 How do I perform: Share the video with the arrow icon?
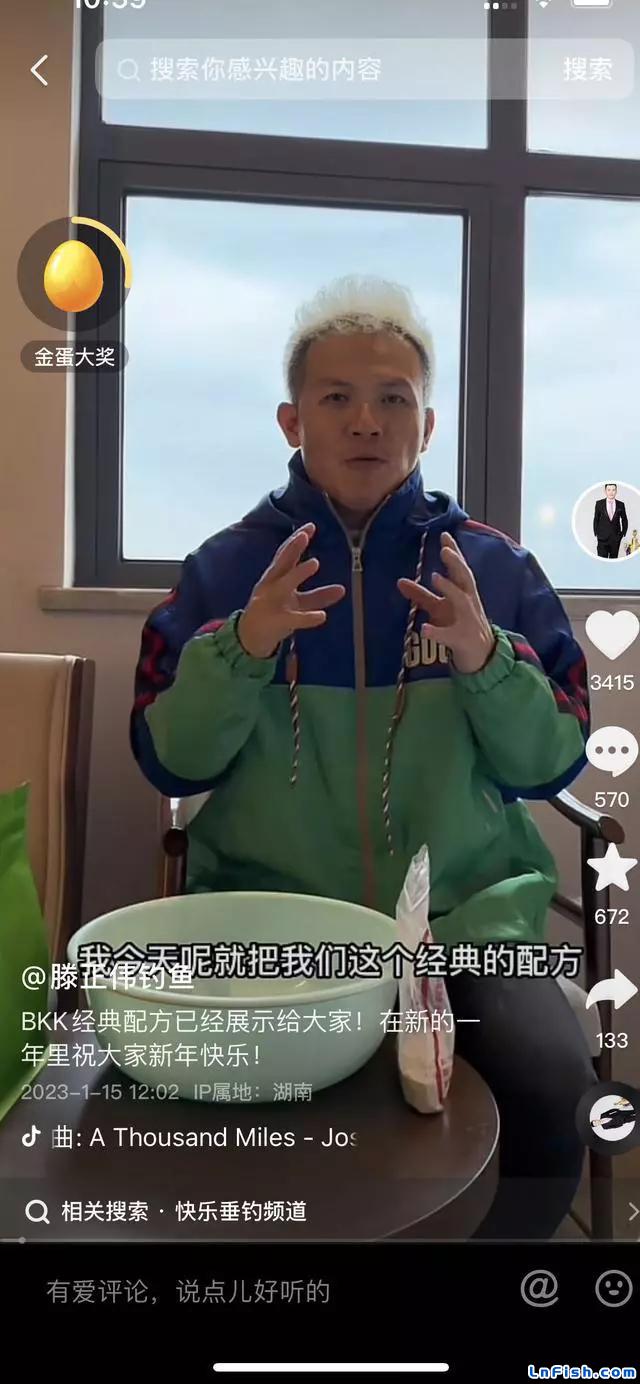pyautogui.click(x=611, y=990)
